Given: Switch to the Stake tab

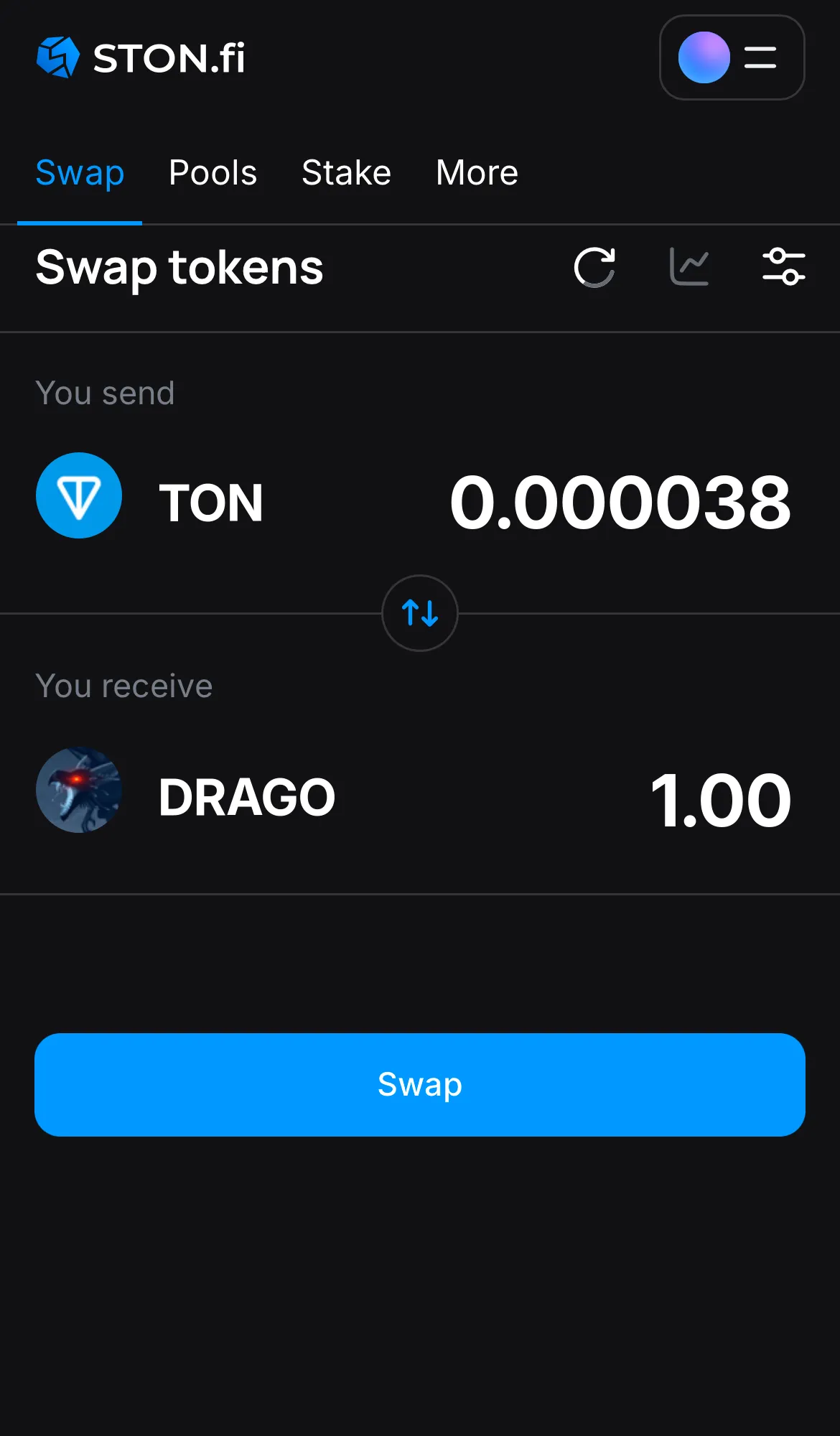Looking at the screenshot, I should pos(345,172).
